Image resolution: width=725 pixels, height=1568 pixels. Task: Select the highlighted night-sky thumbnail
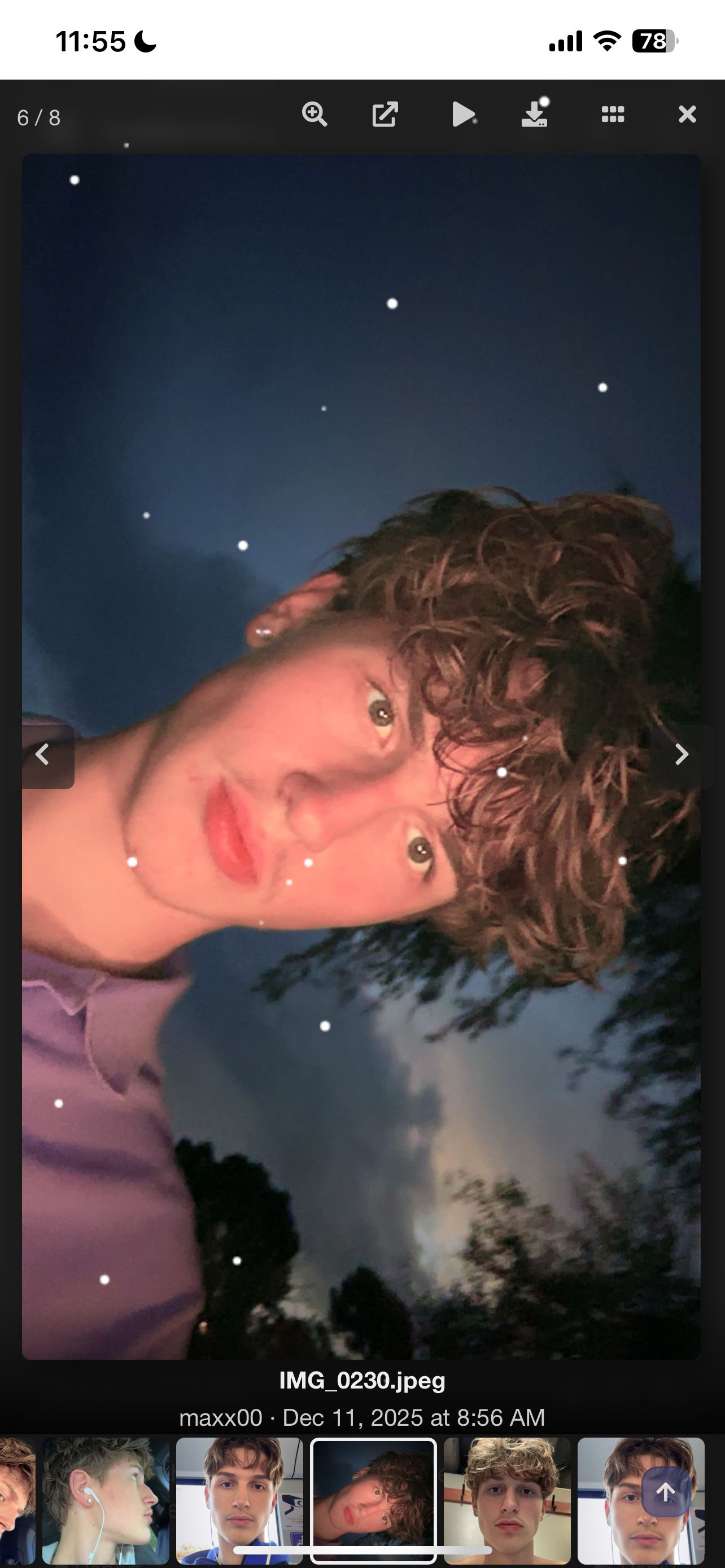[373, 1500]
